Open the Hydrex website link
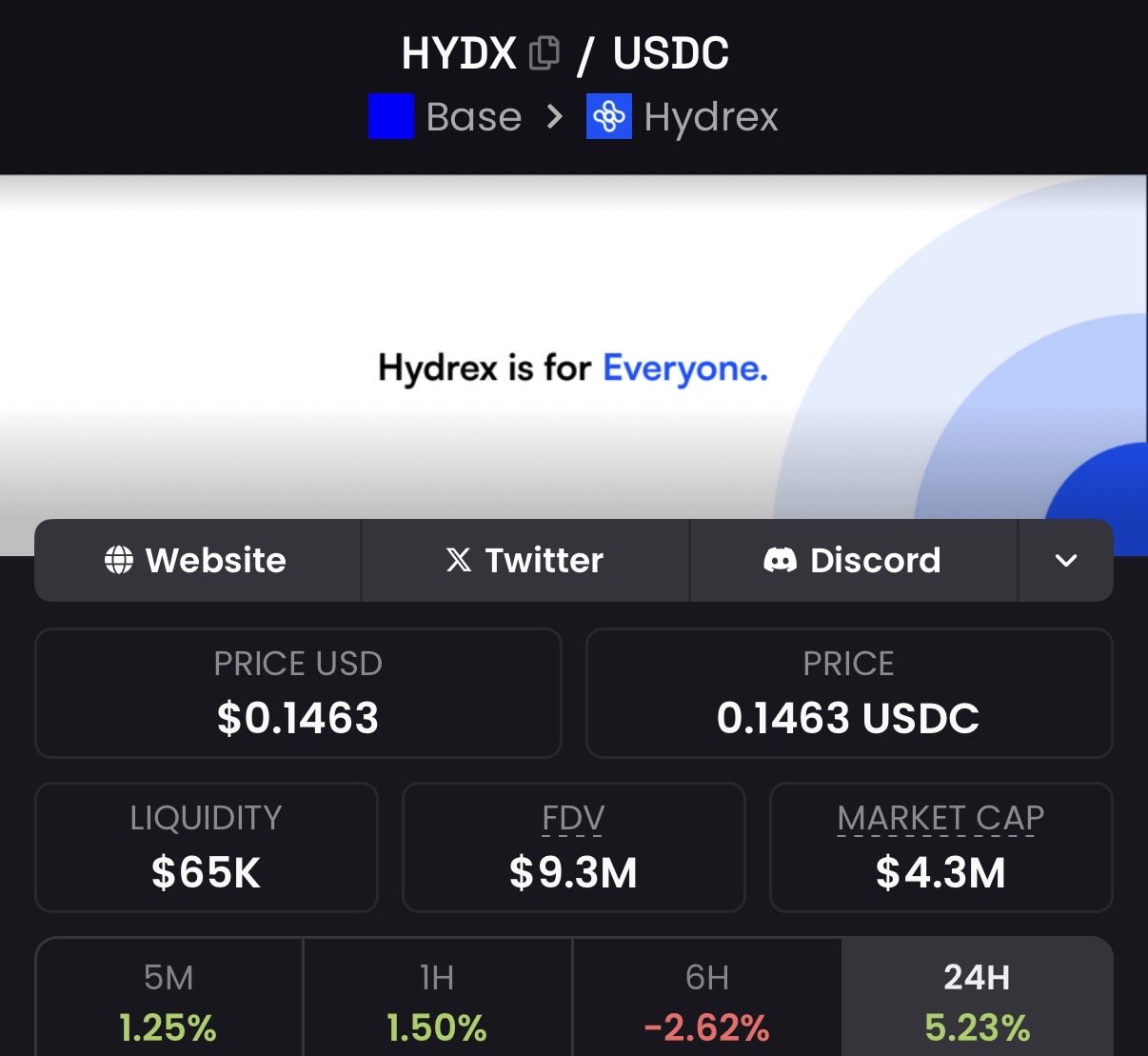1148x1056 pixels. 197,560
